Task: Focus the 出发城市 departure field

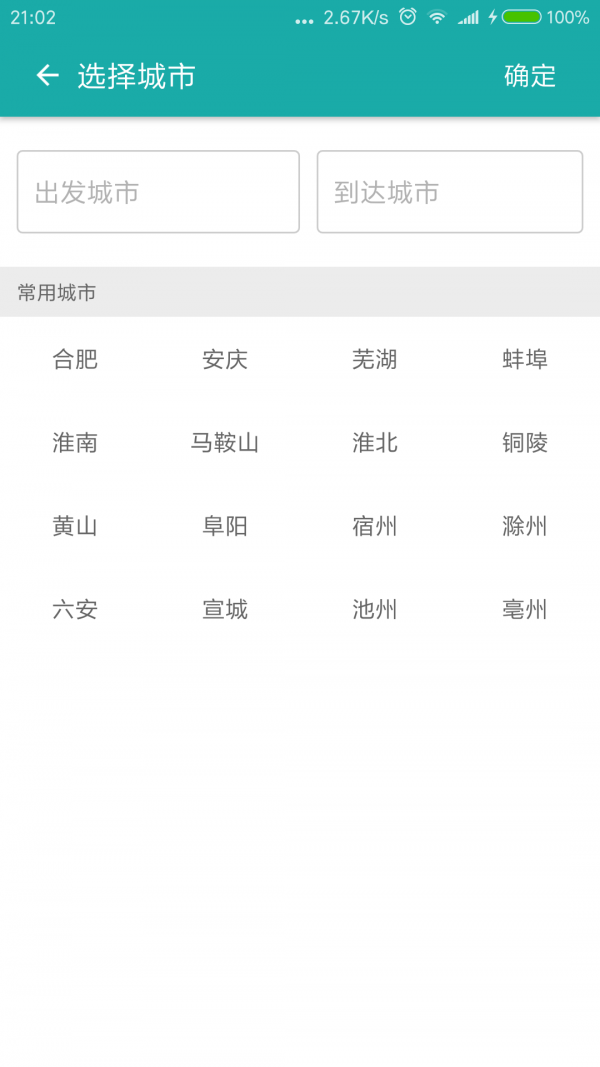Action: (x=159, y=192)
